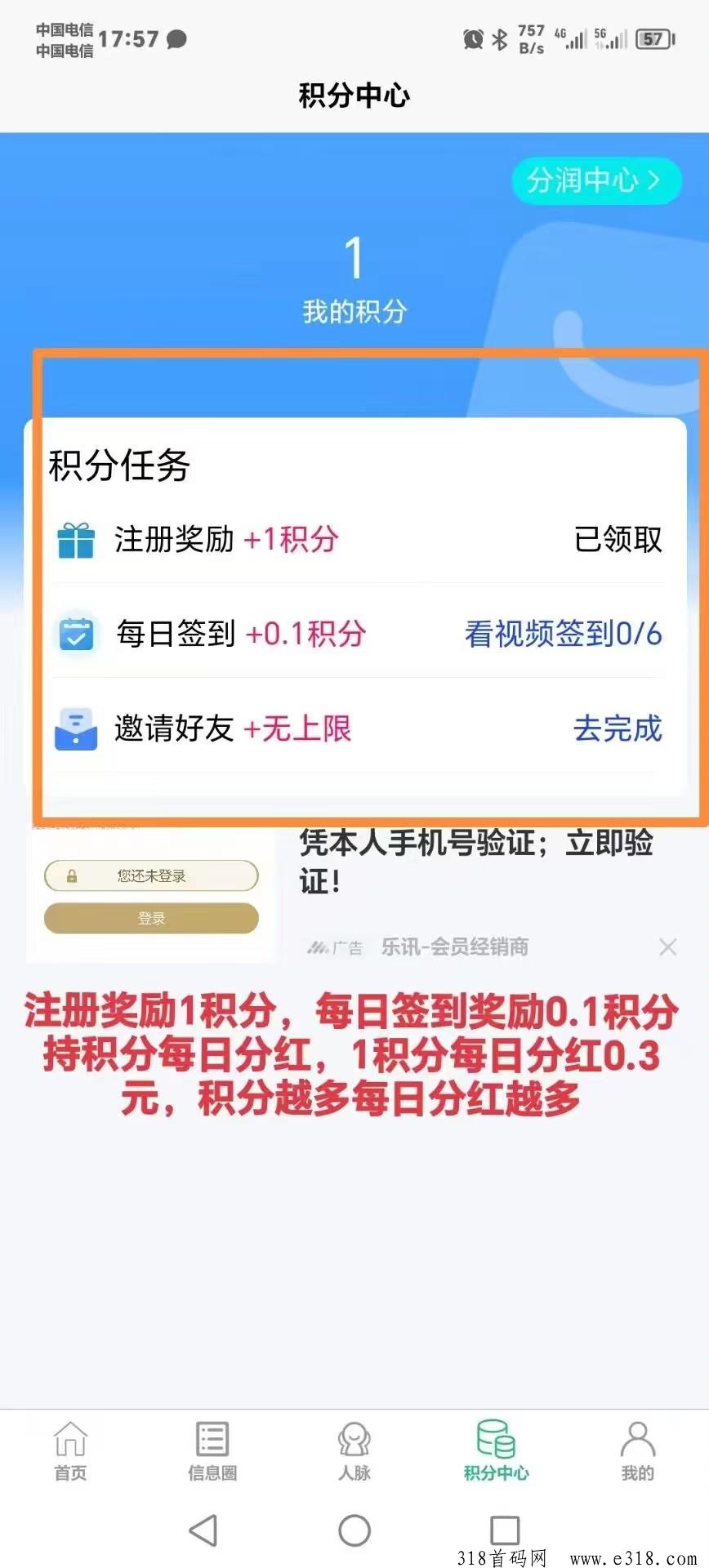This screenshot has width=709, height=1568.
Task: Select the 积分中心 tab
Action: [x=496, y=1451]
